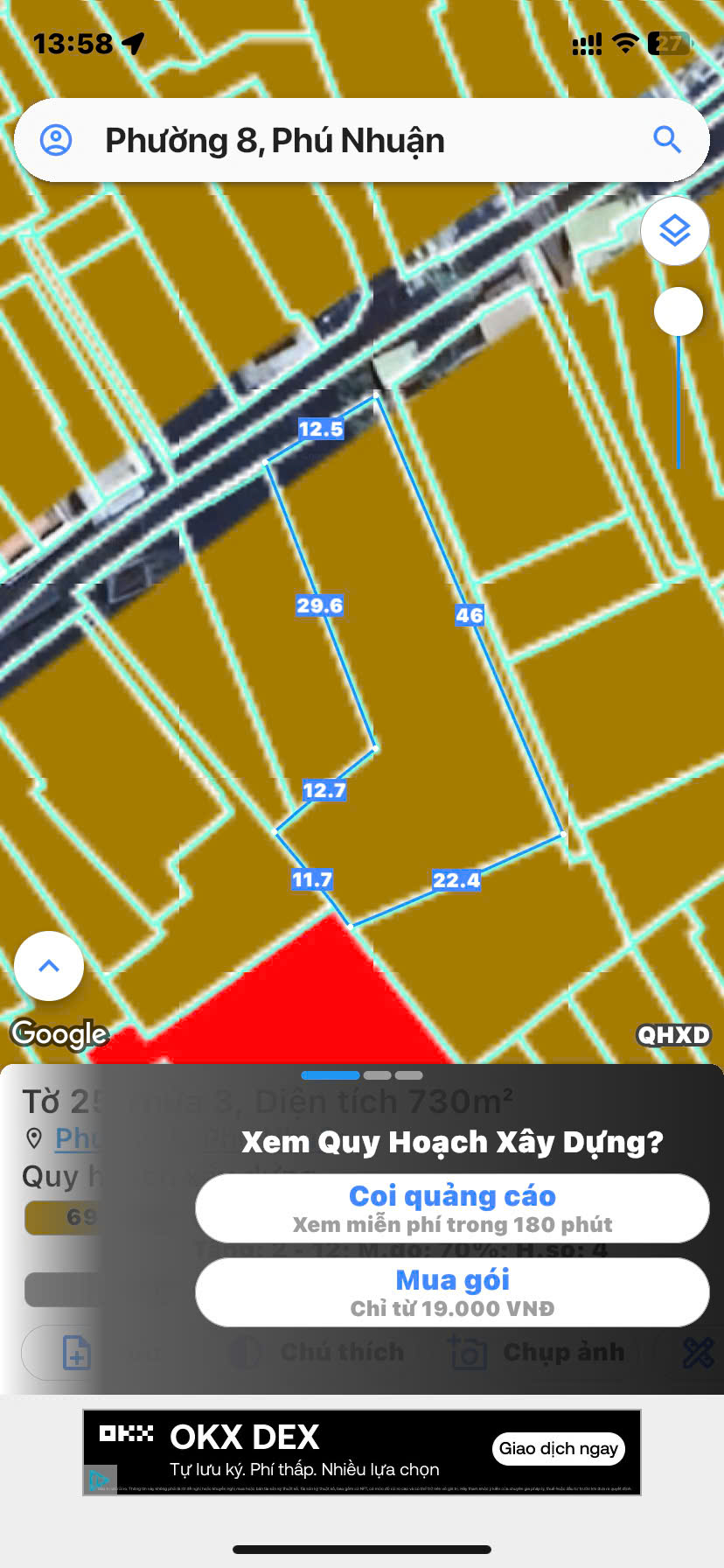Image resolution: width=724 pixels, height=1568 pixels.
Task: Tap the panel page indicator
Action: tap(362, 1074)
